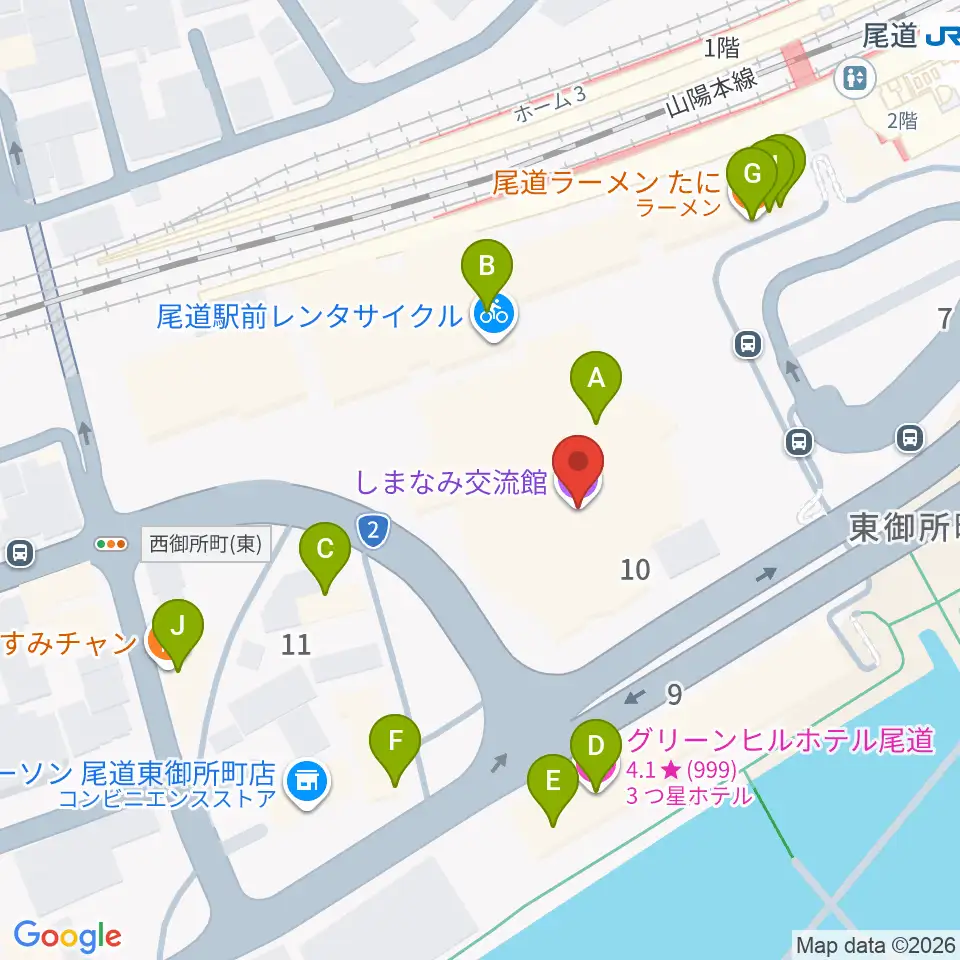The image size is (960, 960).
Task: Open the グリーンヒルホテル尾道 place label
Action: (x=780, y=740)
